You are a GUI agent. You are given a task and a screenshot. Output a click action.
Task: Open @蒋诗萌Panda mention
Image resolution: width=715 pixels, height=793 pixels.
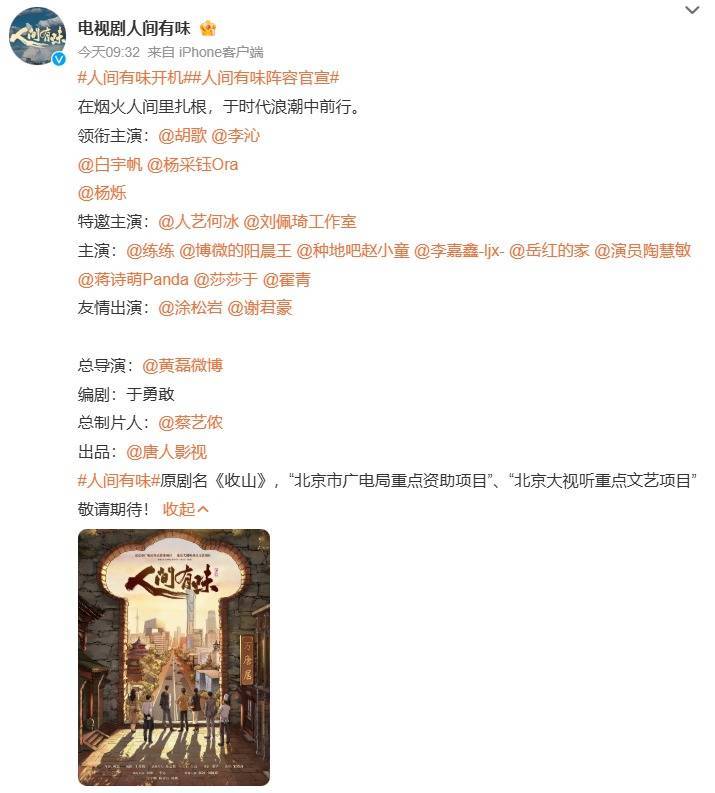pyautogui.click(x=132, y=279)
